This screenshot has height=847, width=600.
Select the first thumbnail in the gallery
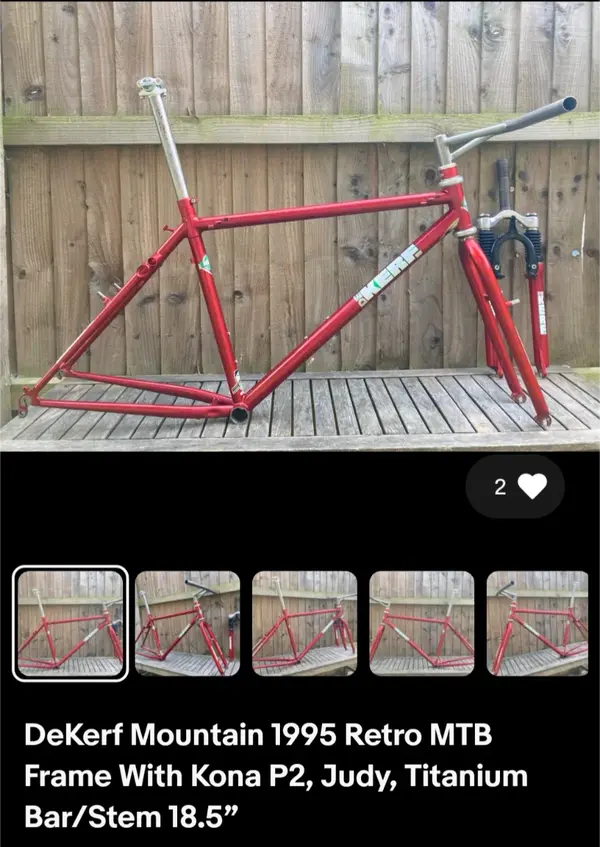(70, 623)
